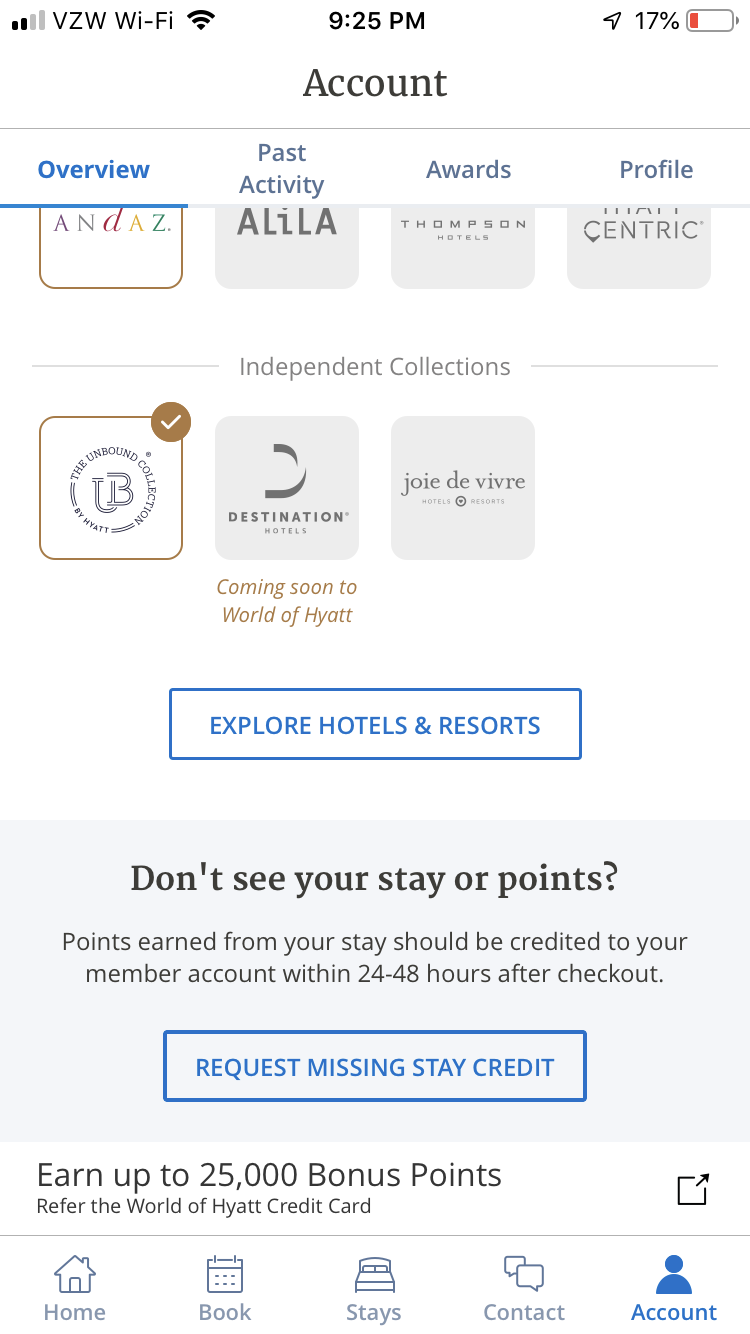Select the Destination Hotels brand logo
The width and height of the screenshot is (750, 1334).
[x=287, y=488]
